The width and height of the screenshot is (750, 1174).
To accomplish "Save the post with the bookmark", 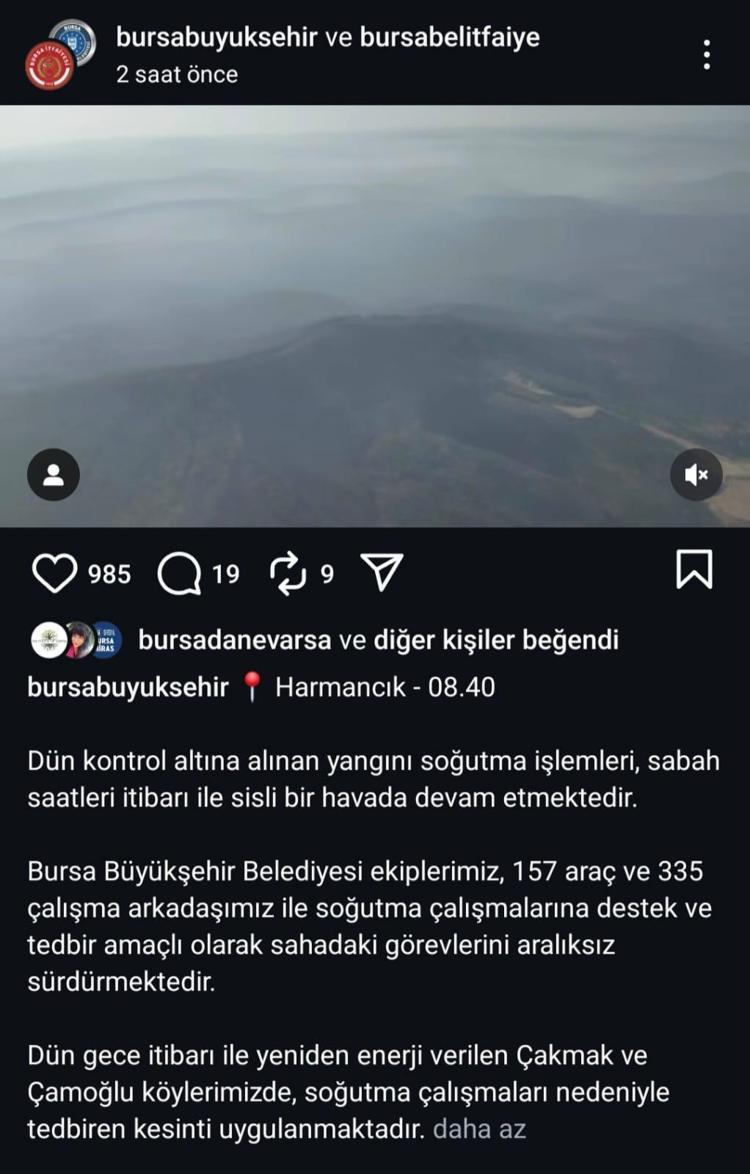I will tap(694, 570).
